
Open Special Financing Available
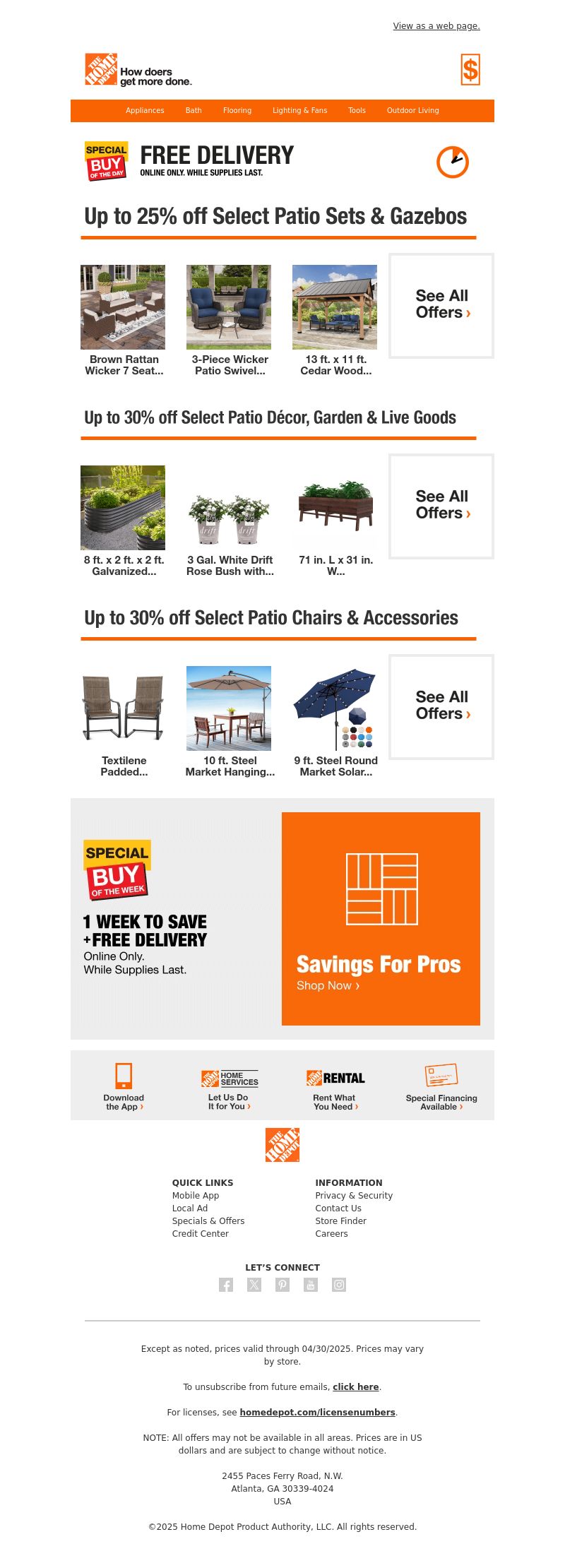coord(441,1088)
